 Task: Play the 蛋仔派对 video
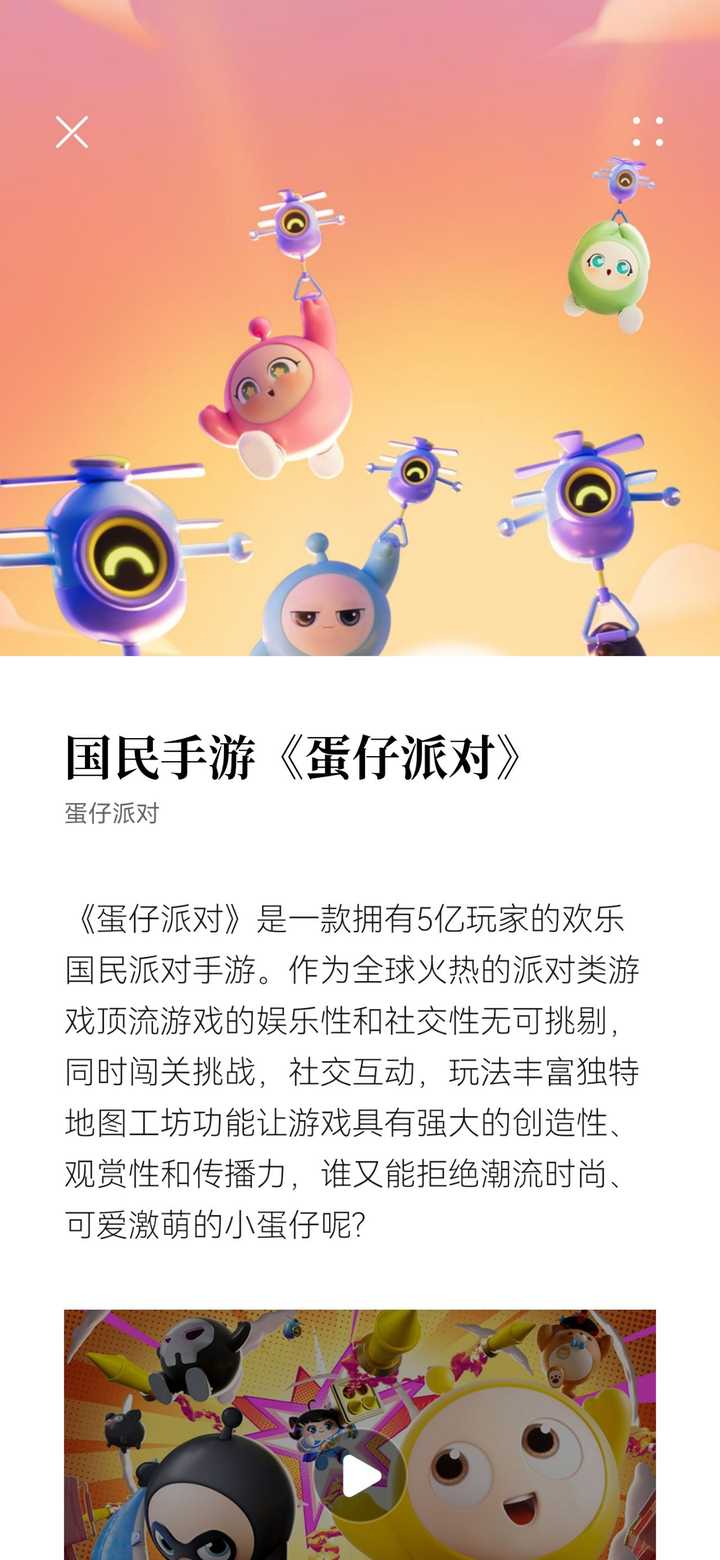[x=360, y=1475]
